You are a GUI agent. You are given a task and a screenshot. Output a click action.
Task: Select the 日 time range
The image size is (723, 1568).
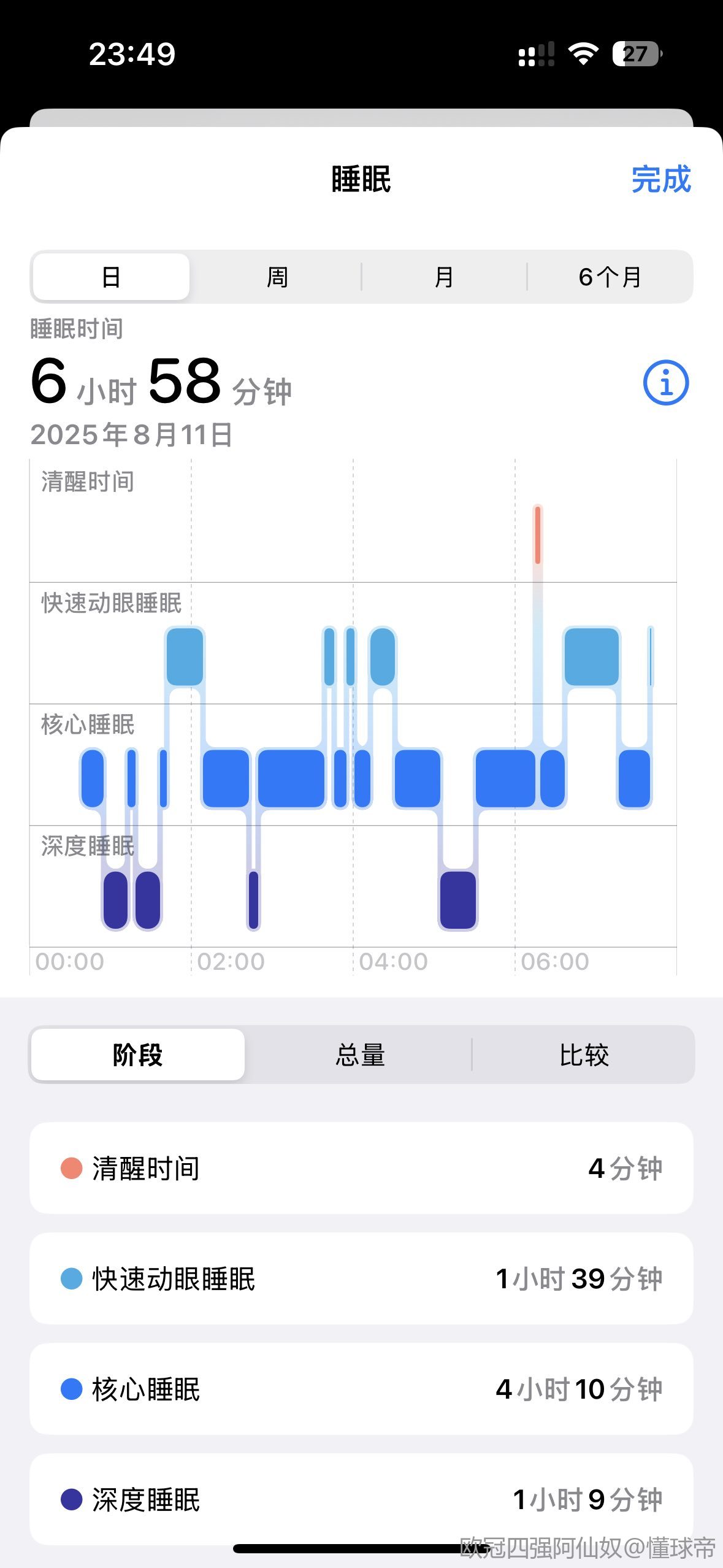tap(111, 277)
